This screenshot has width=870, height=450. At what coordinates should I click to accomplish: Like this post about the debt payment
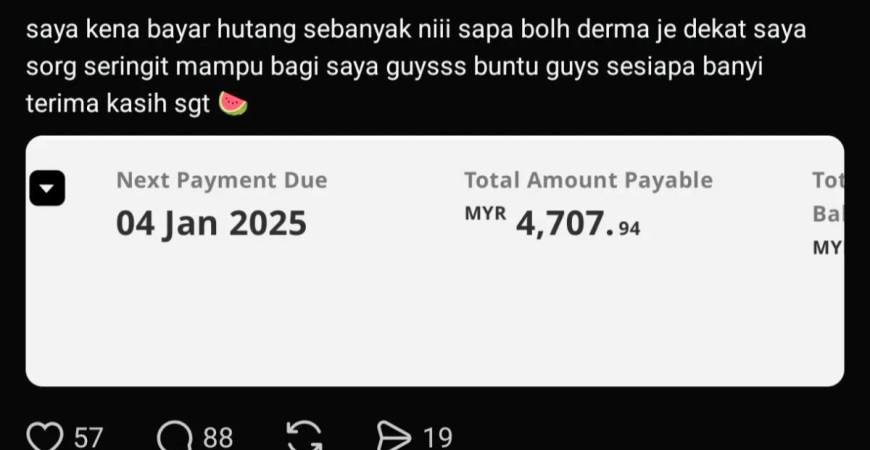coord(46,437)
